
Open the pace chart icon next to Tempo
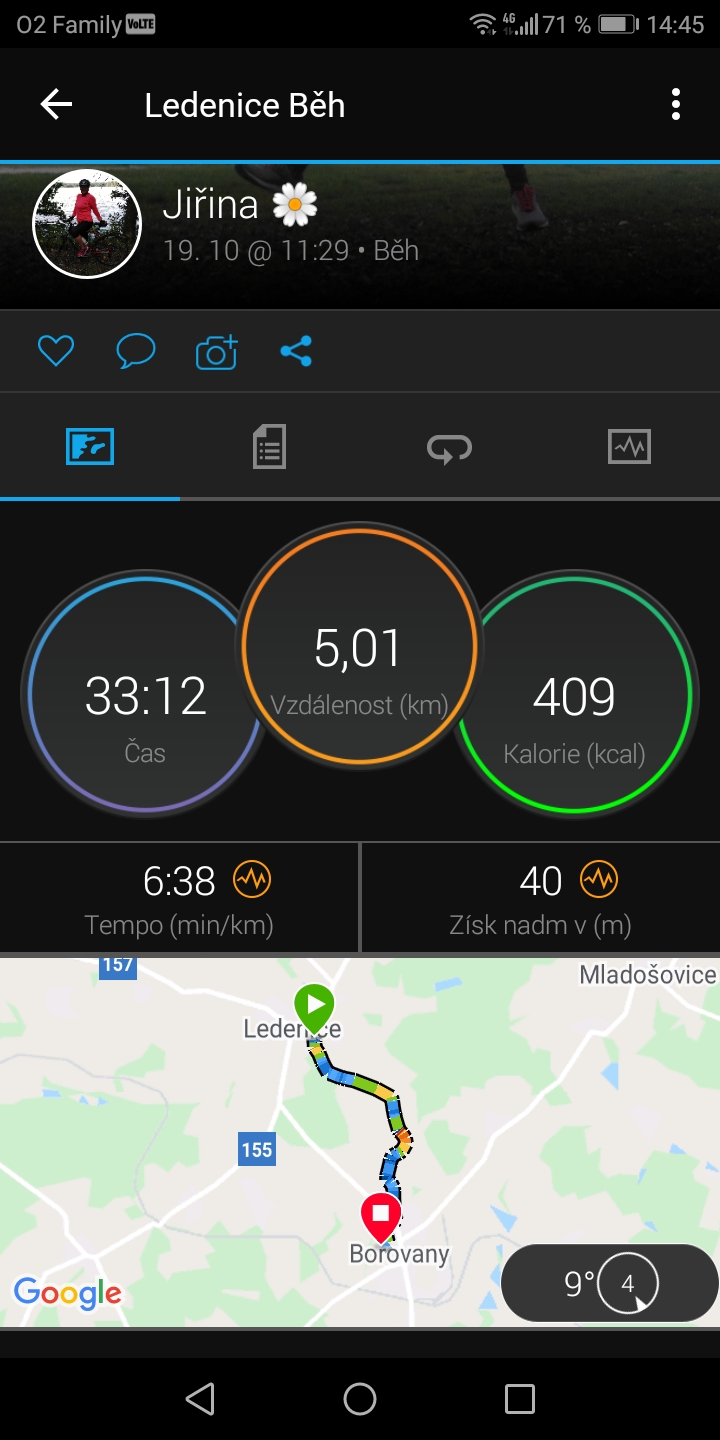(252, 880)
